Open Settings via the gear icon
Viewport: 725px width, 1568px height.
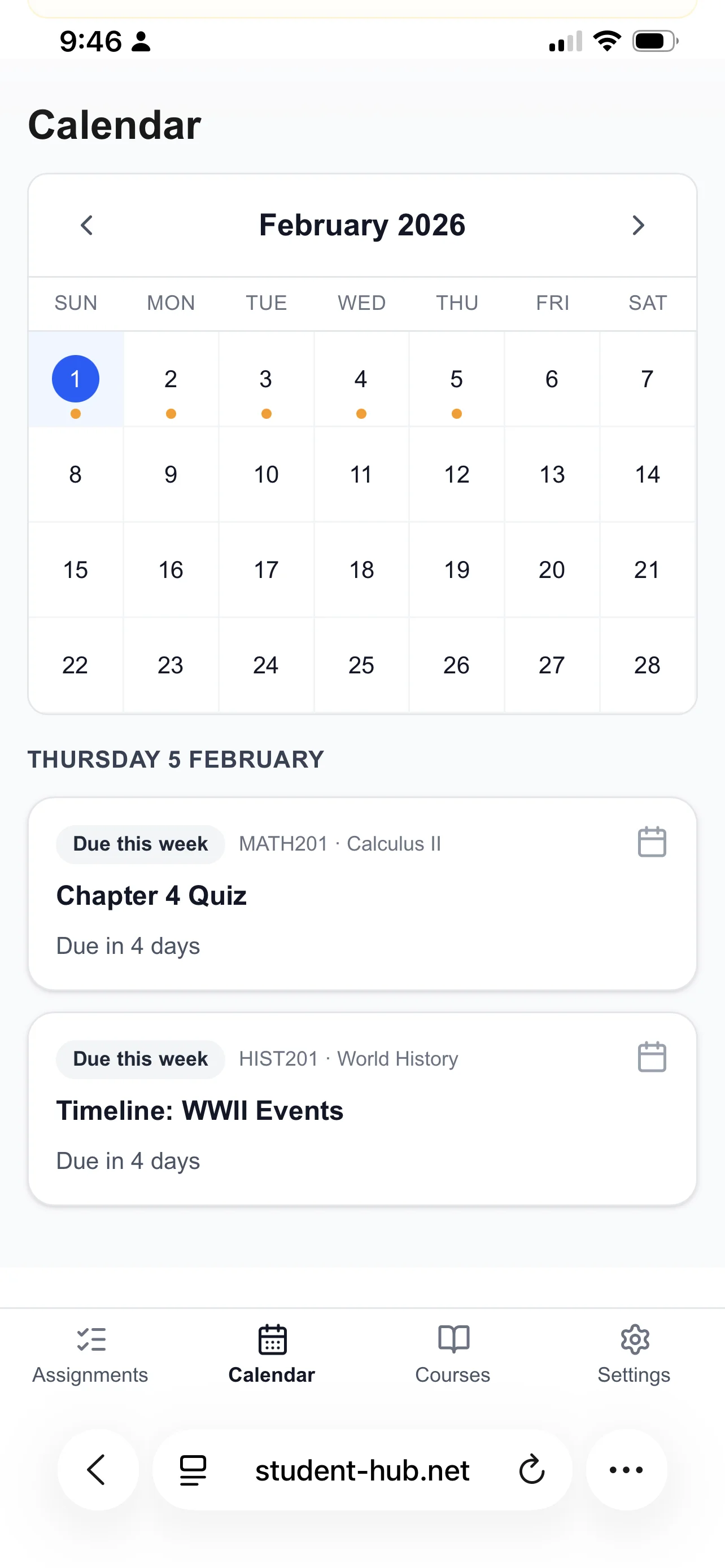pyautogui.click(x=634, y=1339)
